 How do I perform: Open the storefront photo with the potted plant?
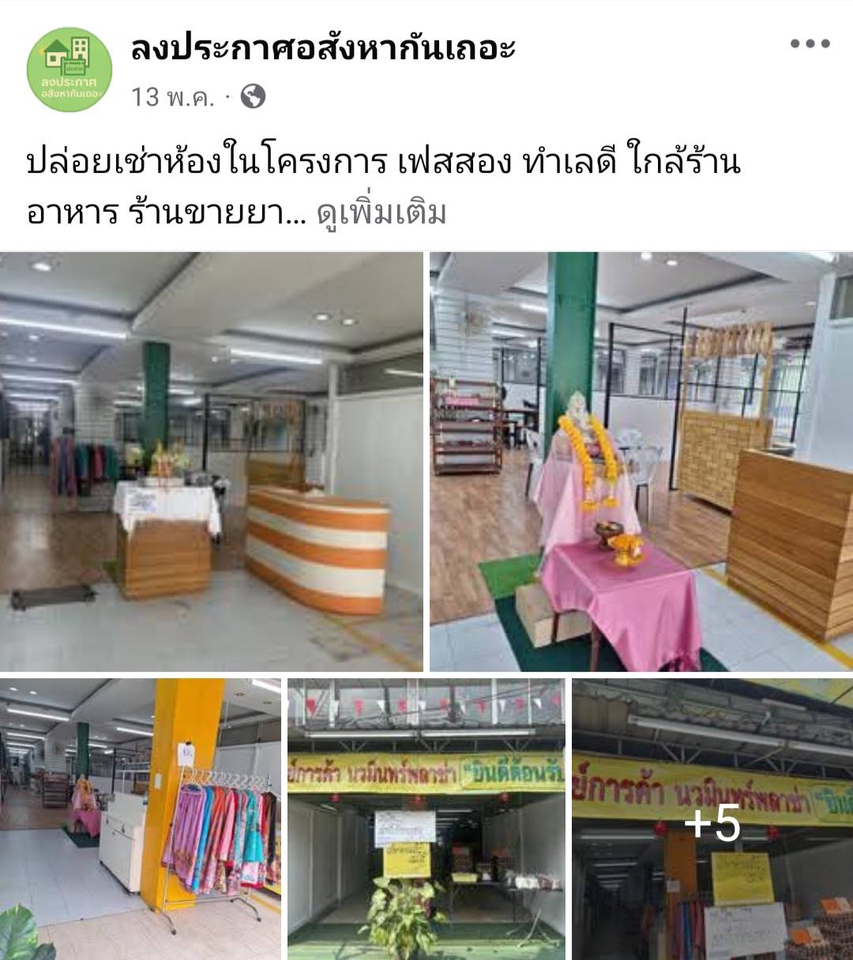point(426,818)
